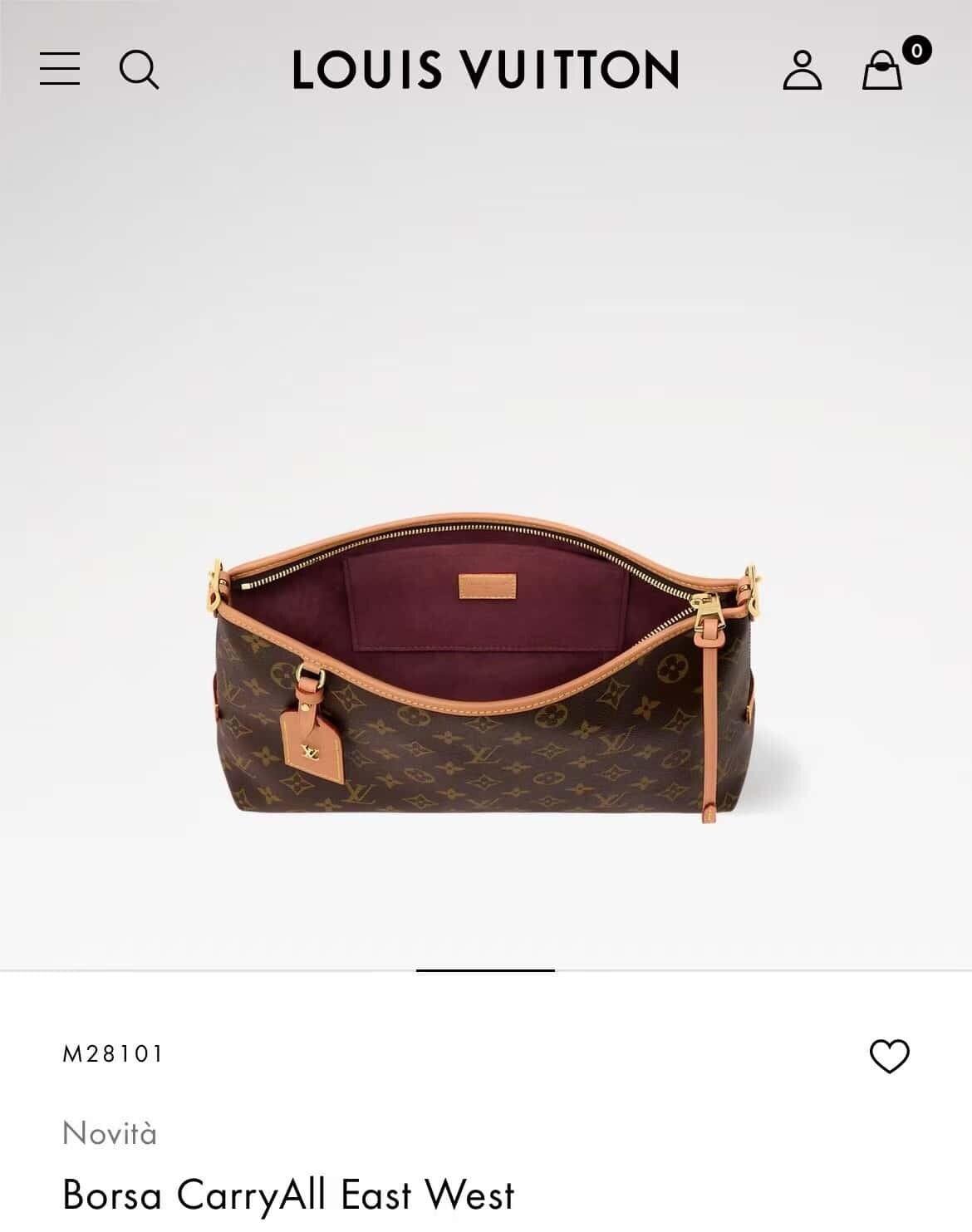
Task: Go to Louis Vuitton home via logo
Action: click(x=485, y=69)
